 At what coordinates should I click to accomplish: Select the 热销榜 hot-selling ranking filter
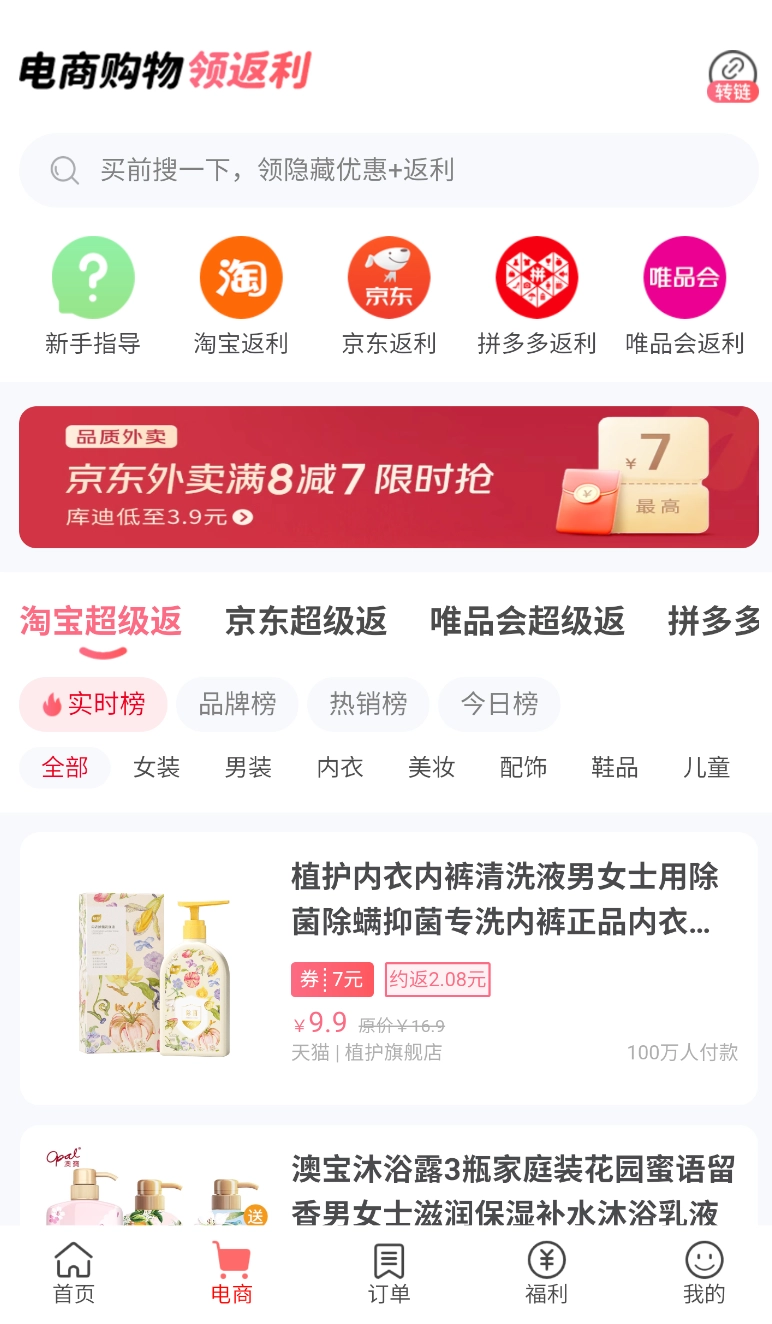[x=368, y=704]
